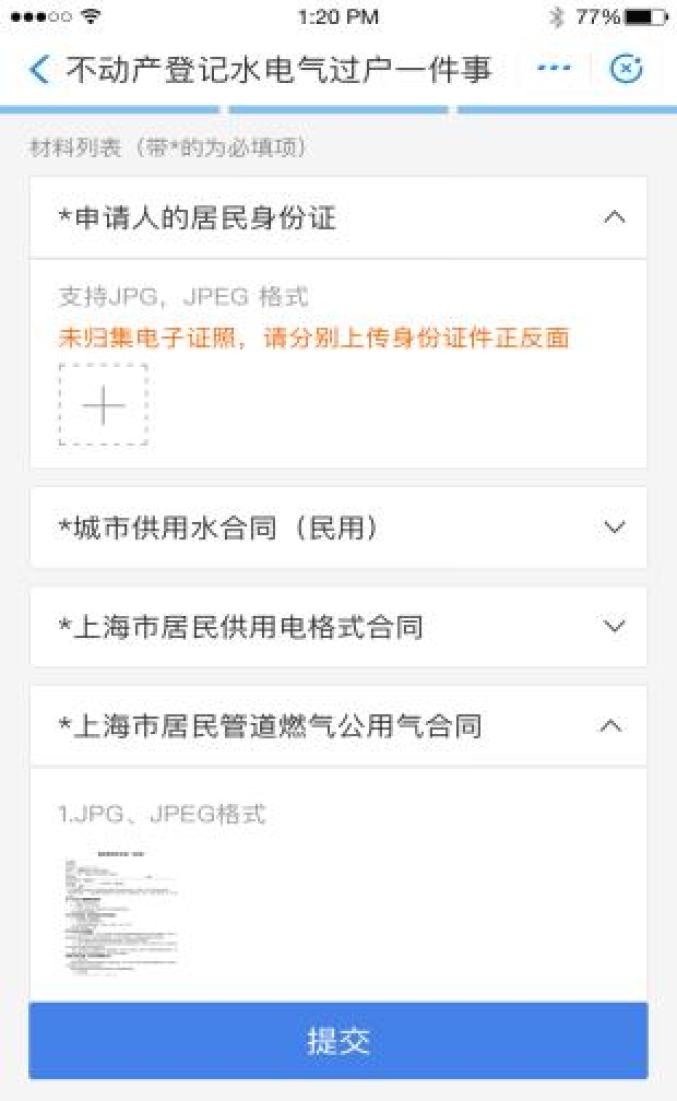Expand 上海市居民供用电格式合同 section
Viewport: 677px width, 1101px height.
[x=615, y=626]
